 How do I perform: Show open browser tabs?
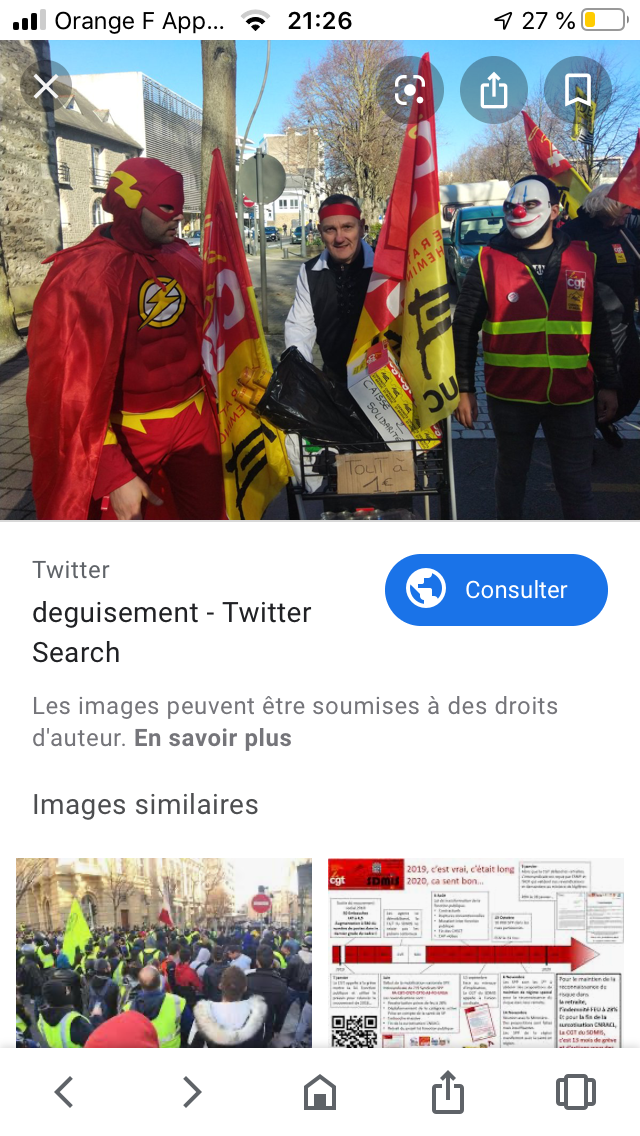tap(576, 1092)
